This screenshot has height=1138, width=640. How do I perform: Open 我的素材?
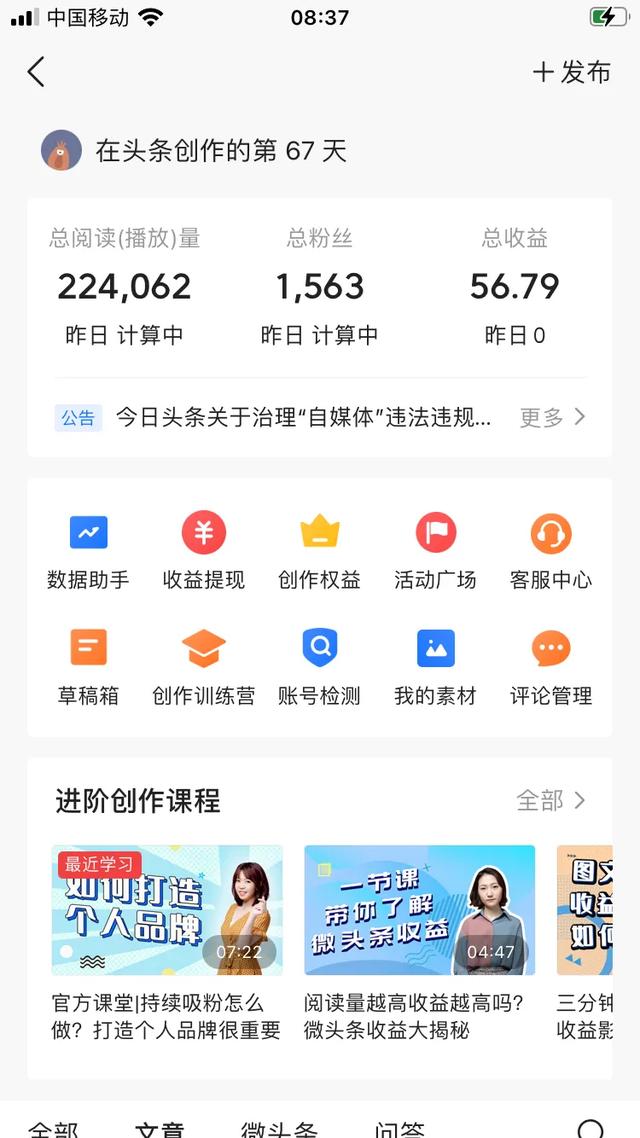coord(435,667)
